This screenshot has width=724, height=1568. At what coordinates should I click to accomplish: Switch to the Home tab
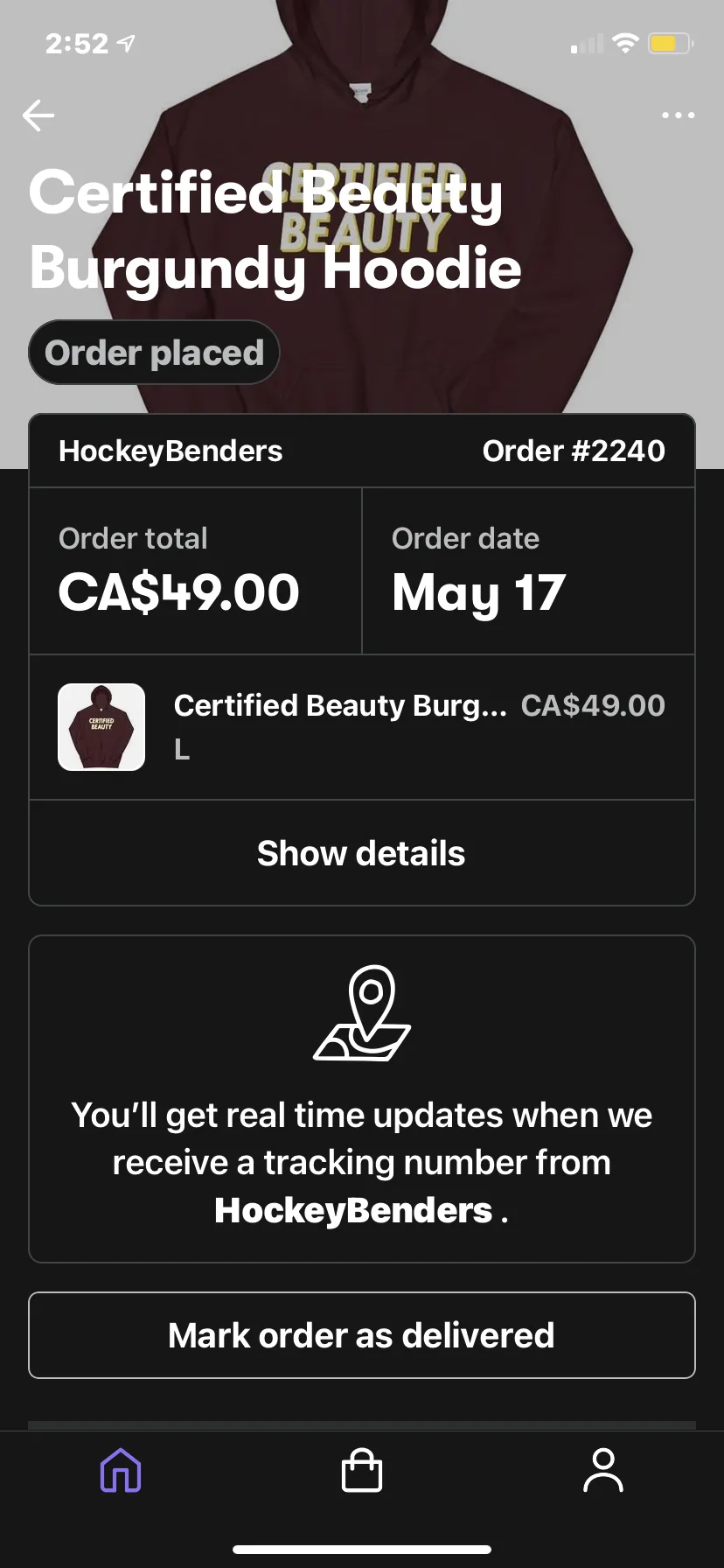coord(121,1470)
